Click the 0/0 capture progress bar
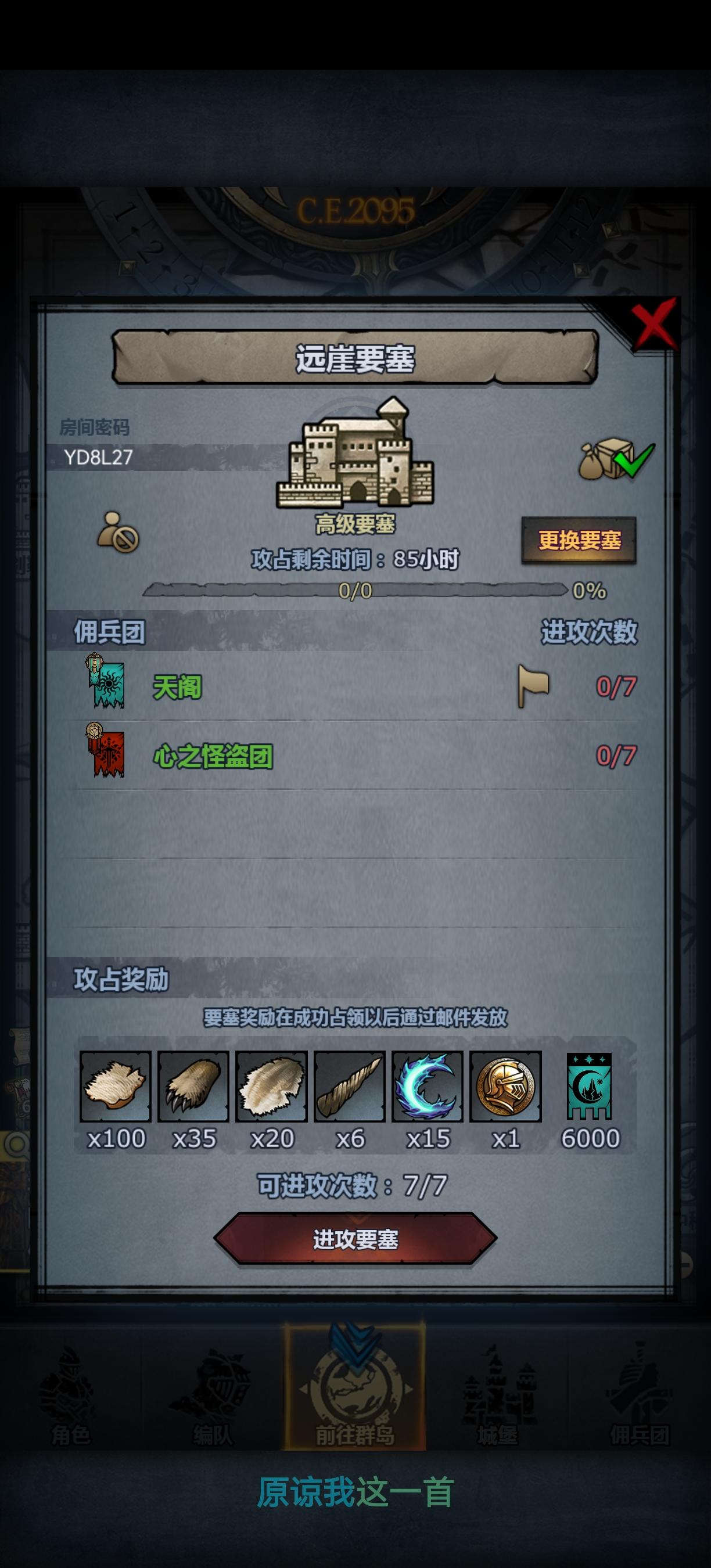The width and height of the screenshot is (711, 1568). (355, 589)
